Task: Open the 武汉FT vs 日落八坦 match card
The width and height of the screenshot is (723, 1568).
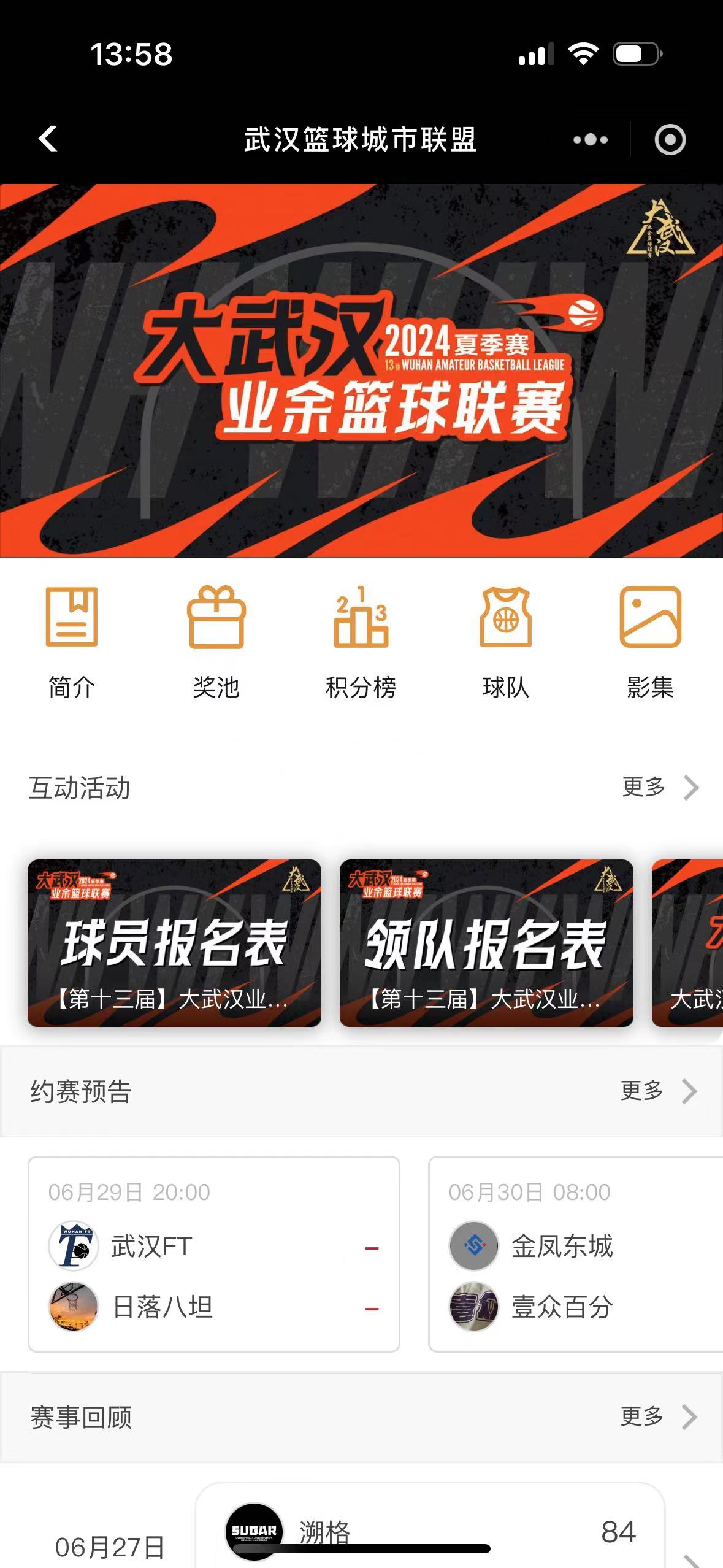Action: click(214, 1254)
